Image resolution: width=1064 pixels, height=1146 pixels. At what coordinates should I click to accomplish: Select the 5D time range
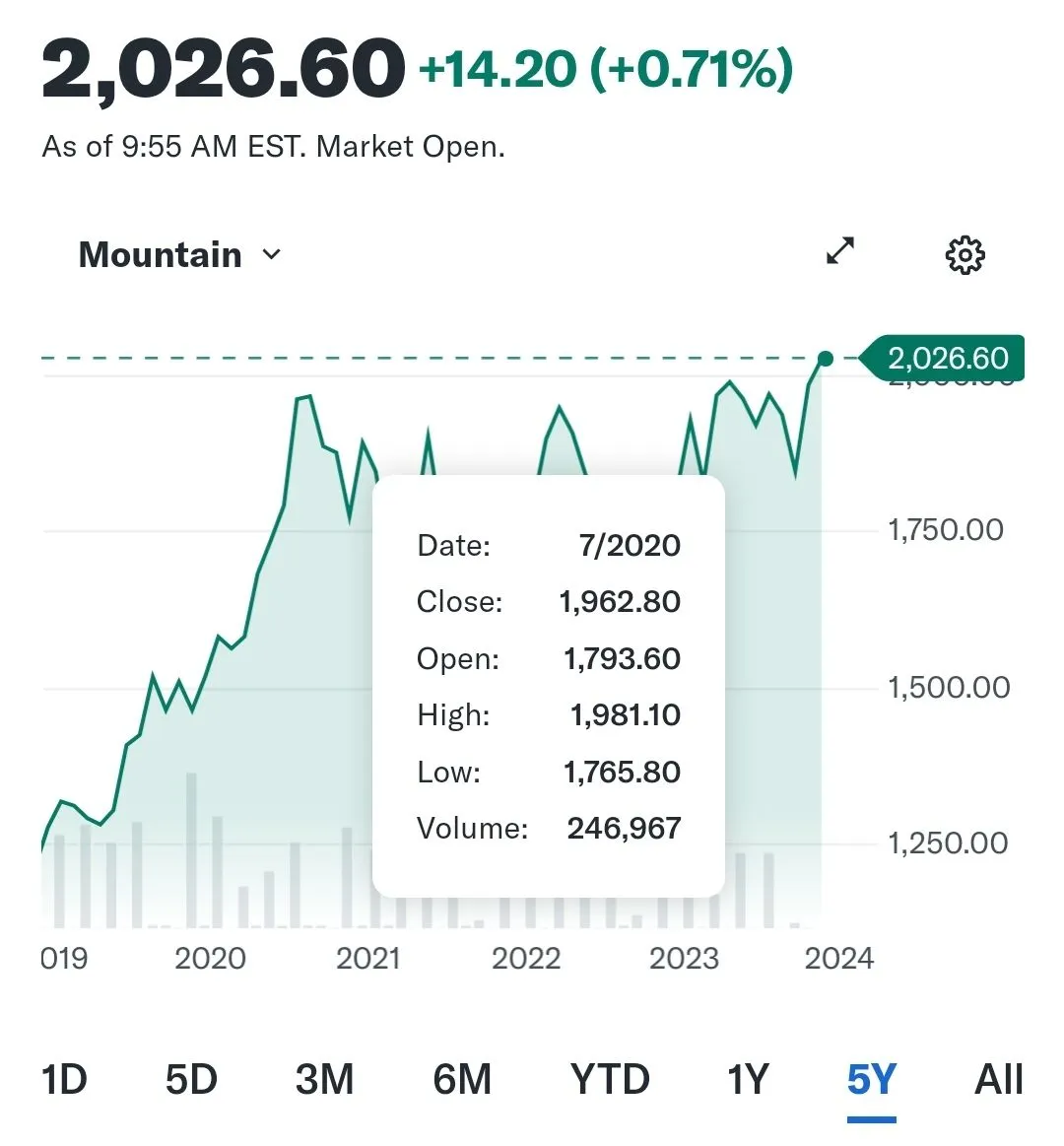pyautogui.click(x=191, y=1080)
